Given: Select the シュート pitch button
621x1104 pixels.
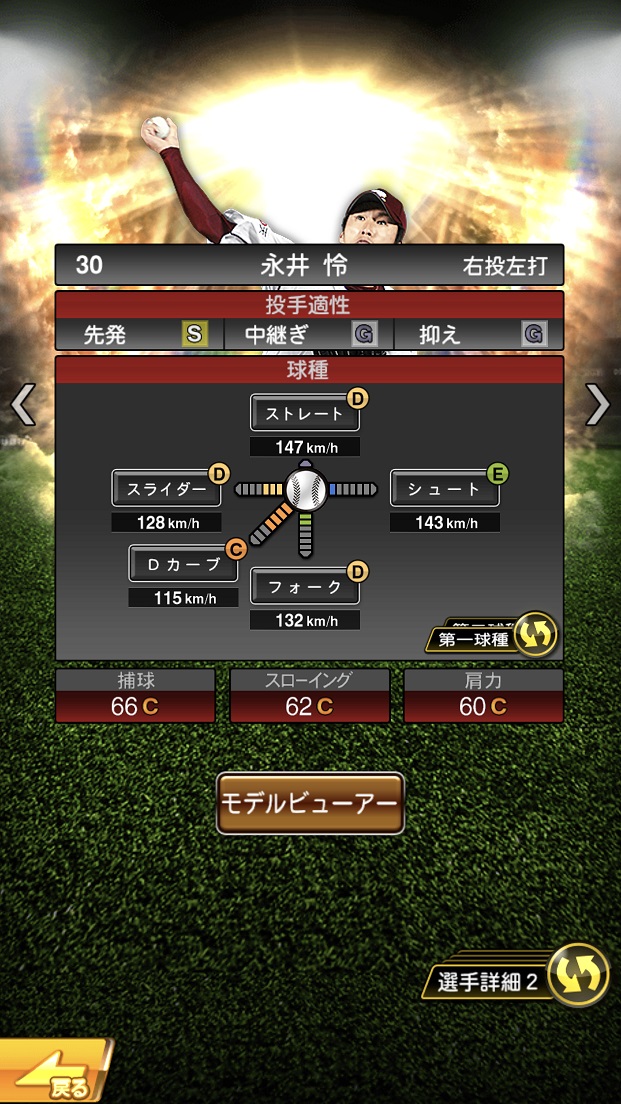Looking at the screenshot, I should click(444, 489).
